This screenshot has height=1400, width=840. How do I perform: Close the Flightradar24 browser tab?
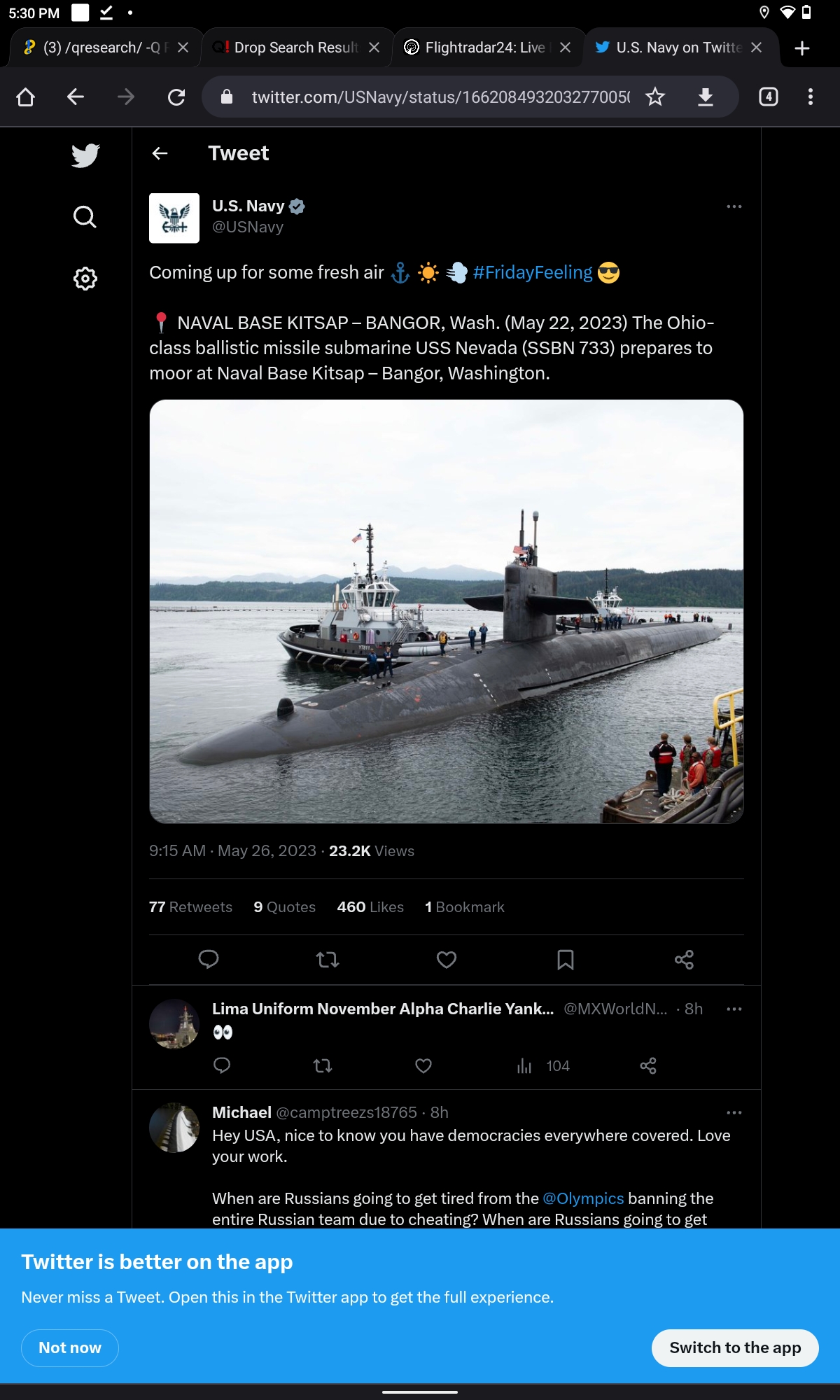click(x=566, y=48)
